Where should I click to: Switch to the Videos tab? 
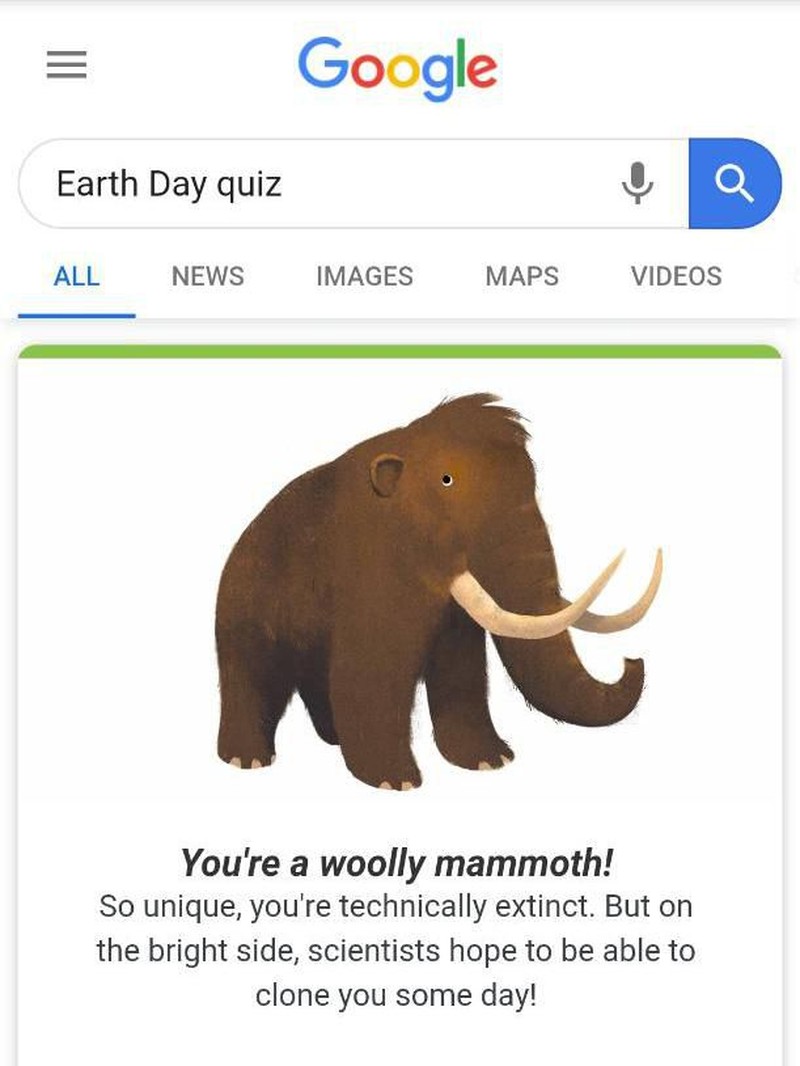coord(676,276)
